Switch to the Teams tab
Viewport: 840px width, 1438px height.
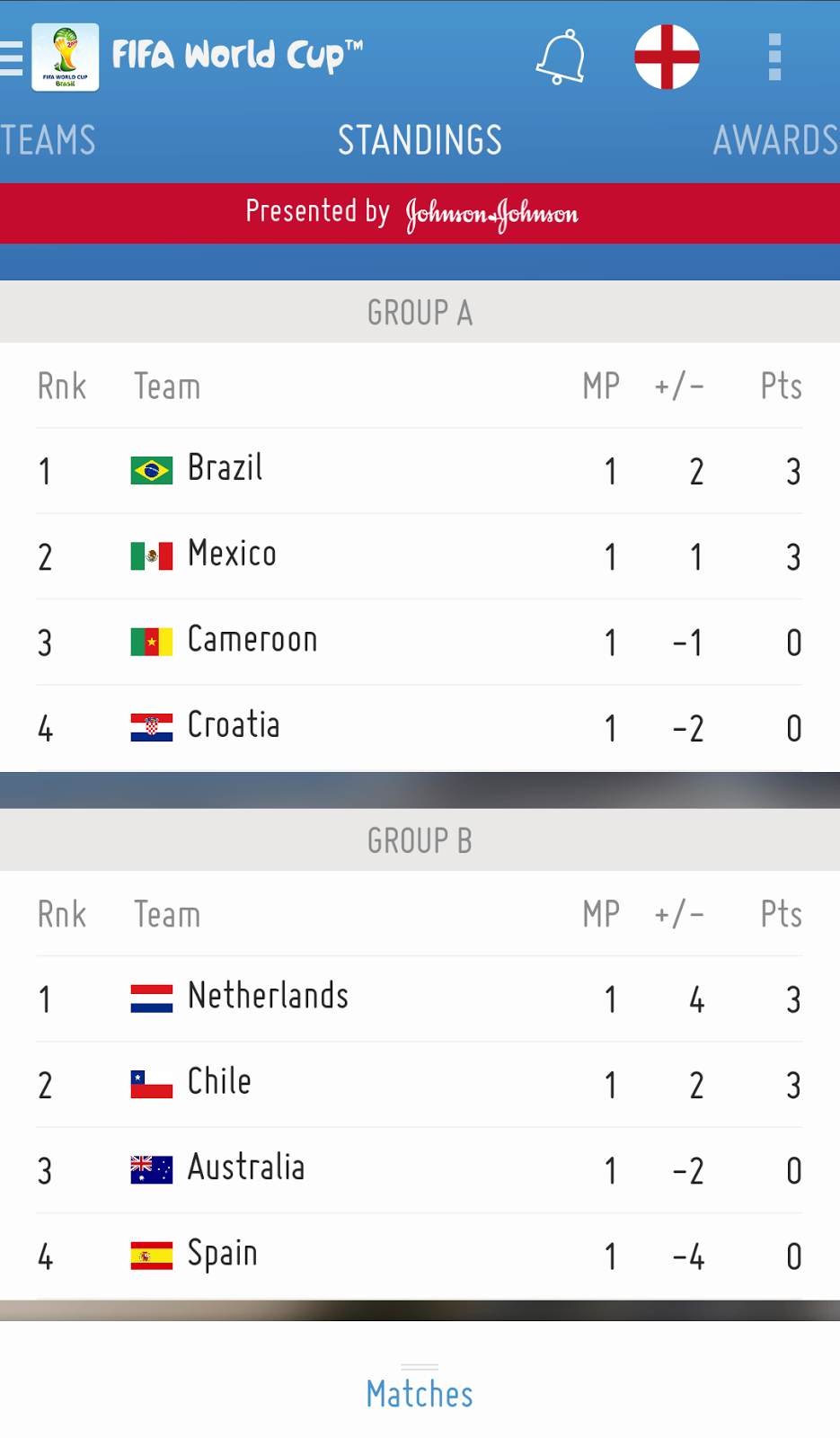48,140
